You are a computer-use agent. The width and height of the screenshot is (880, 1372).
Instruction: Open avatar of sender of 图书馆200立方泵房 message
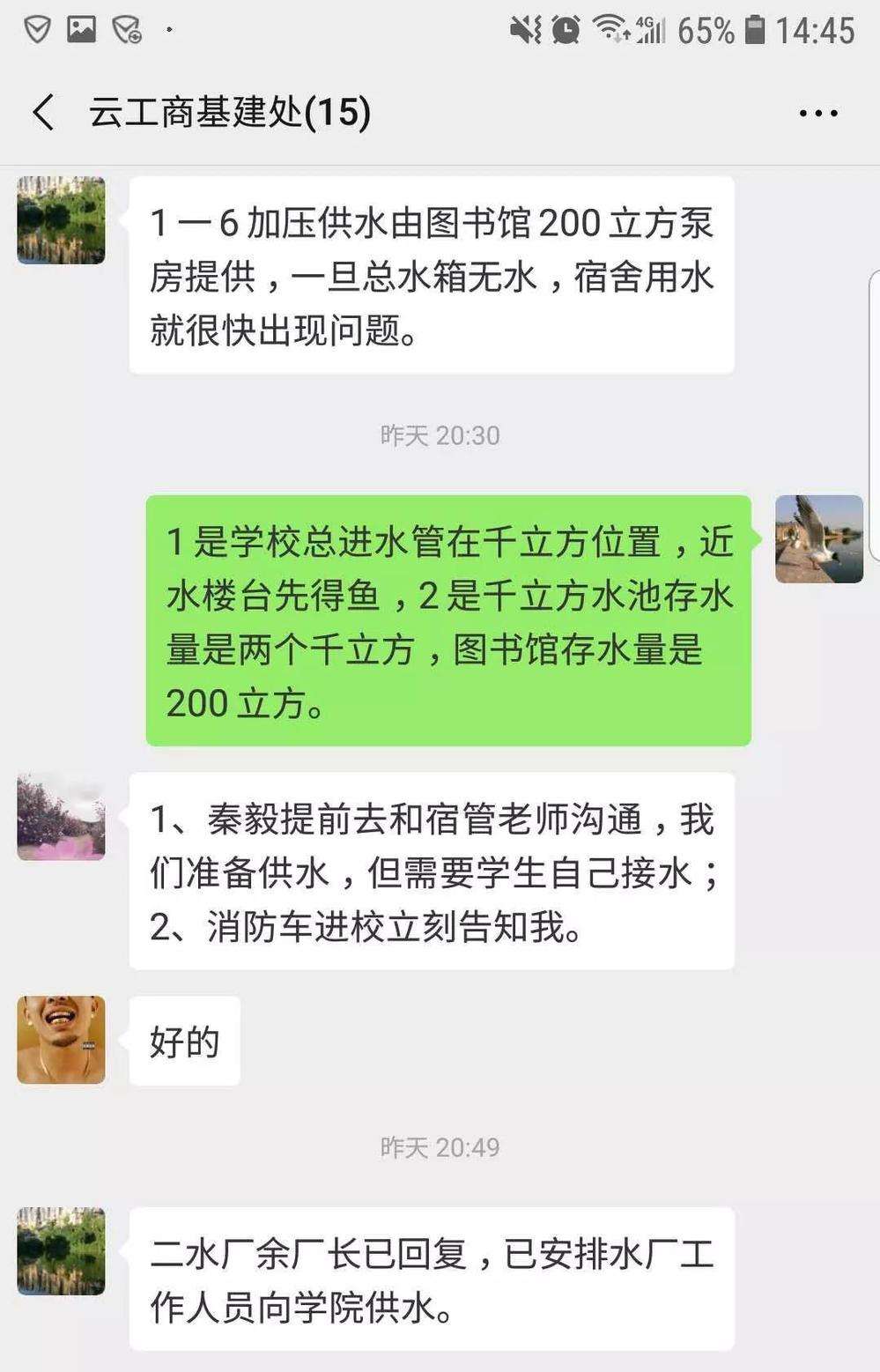(x=61, y=220)
